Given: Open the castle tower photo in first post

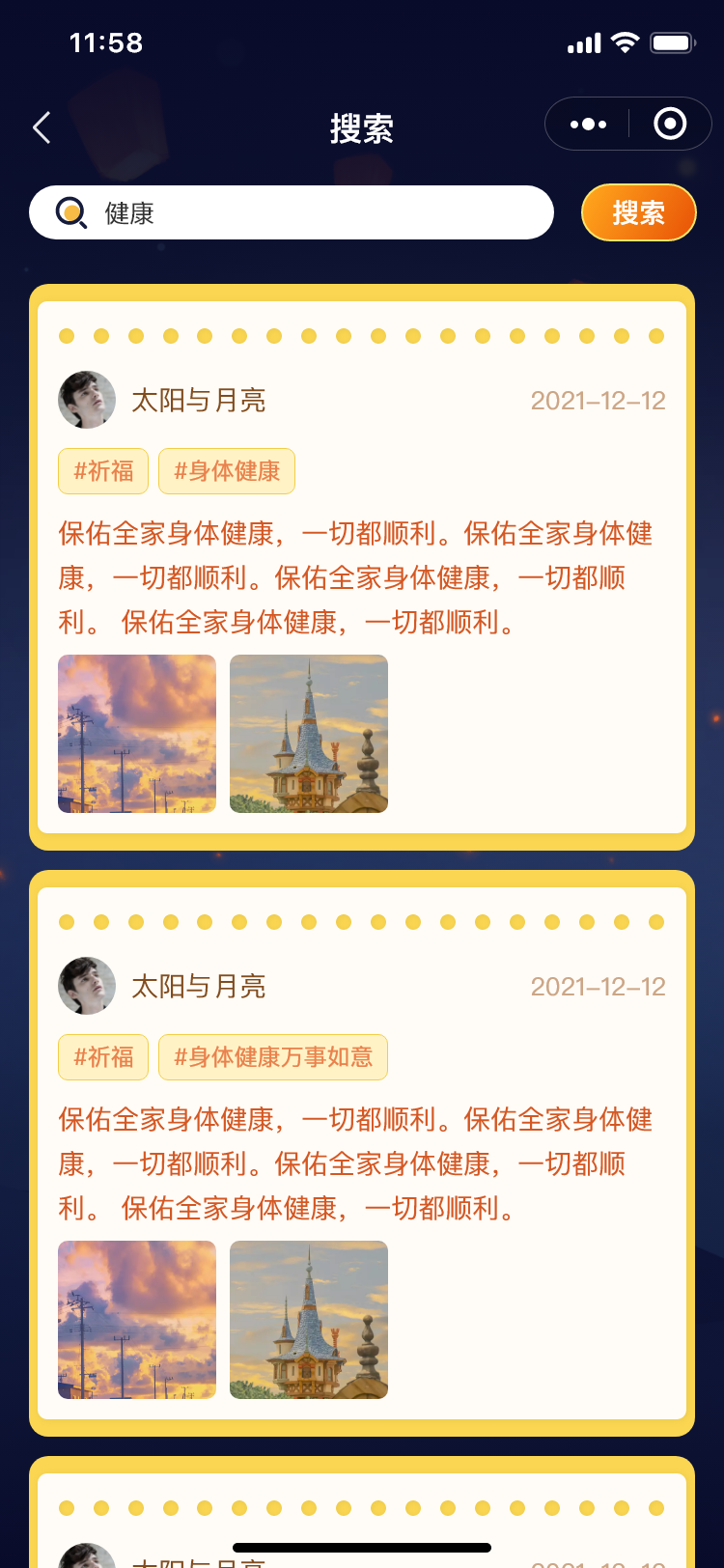Looking at the screenshot, I should pos(309,734).
